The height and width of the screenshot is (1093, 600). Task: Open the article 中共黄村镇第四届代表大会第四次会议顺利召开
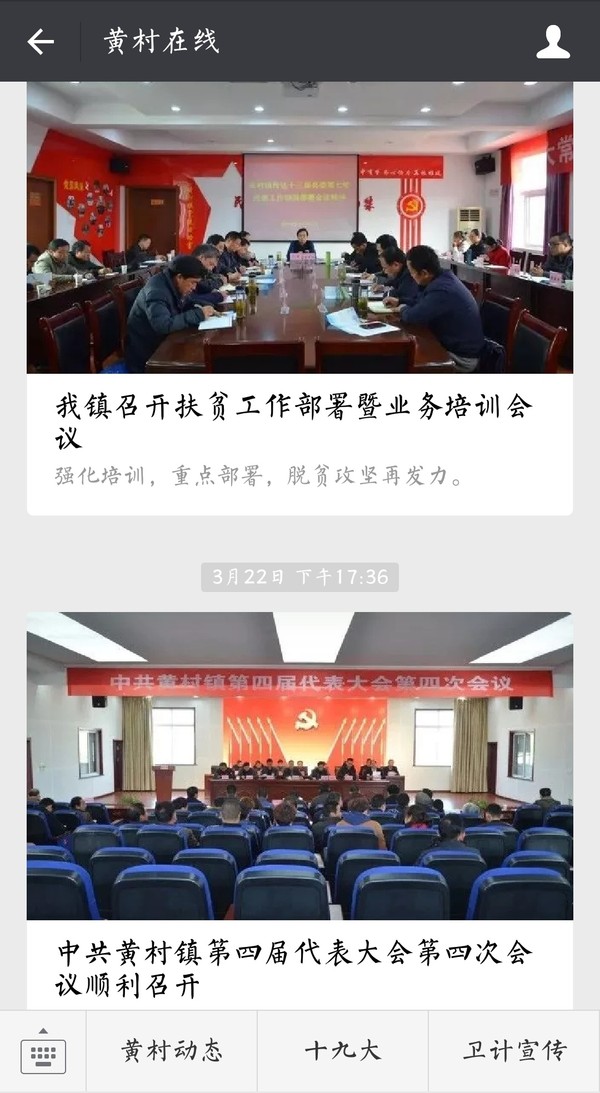[x=294, y=968]
